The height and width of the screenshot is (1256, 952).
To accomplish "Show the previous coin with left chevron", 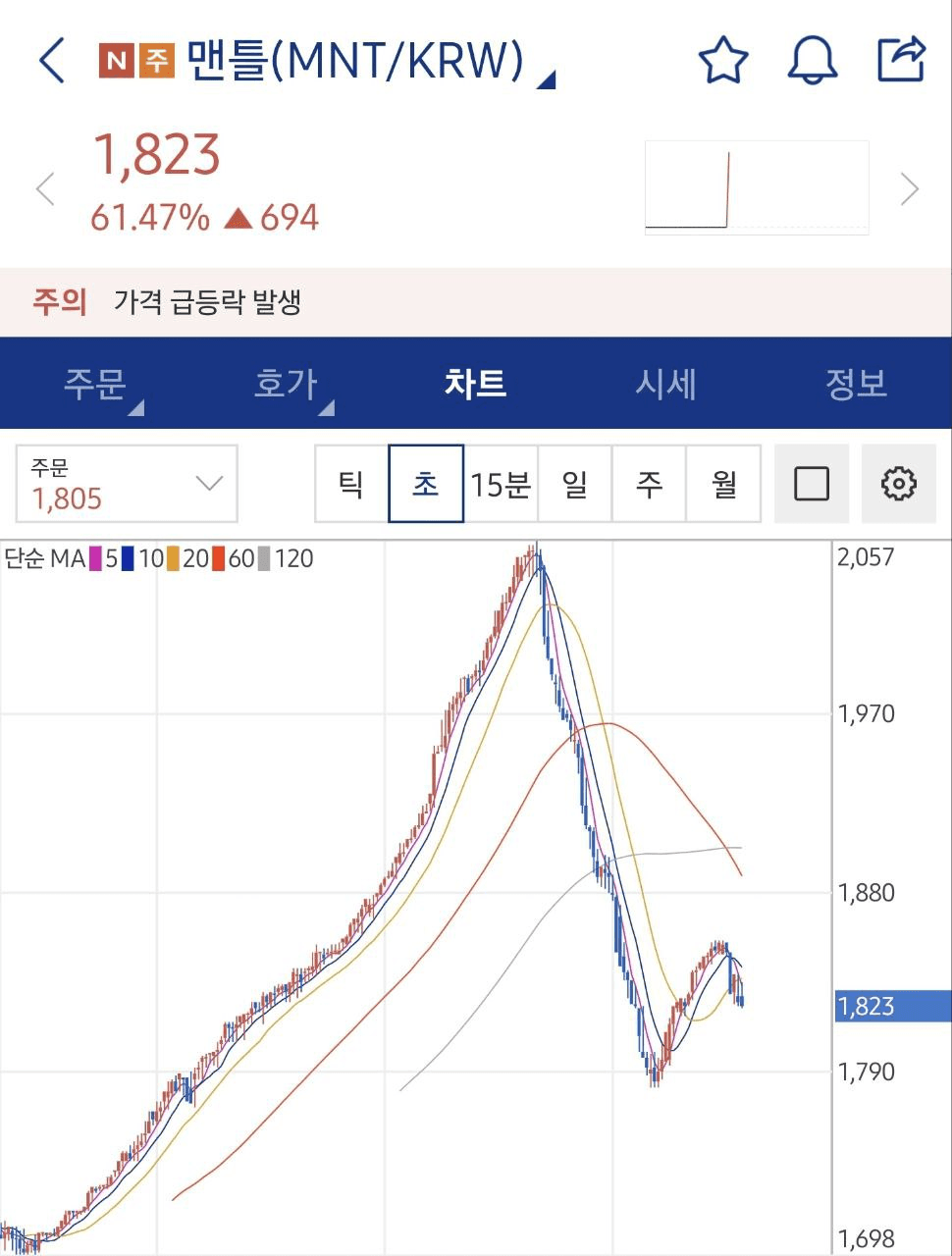I will tap(45, 188).
